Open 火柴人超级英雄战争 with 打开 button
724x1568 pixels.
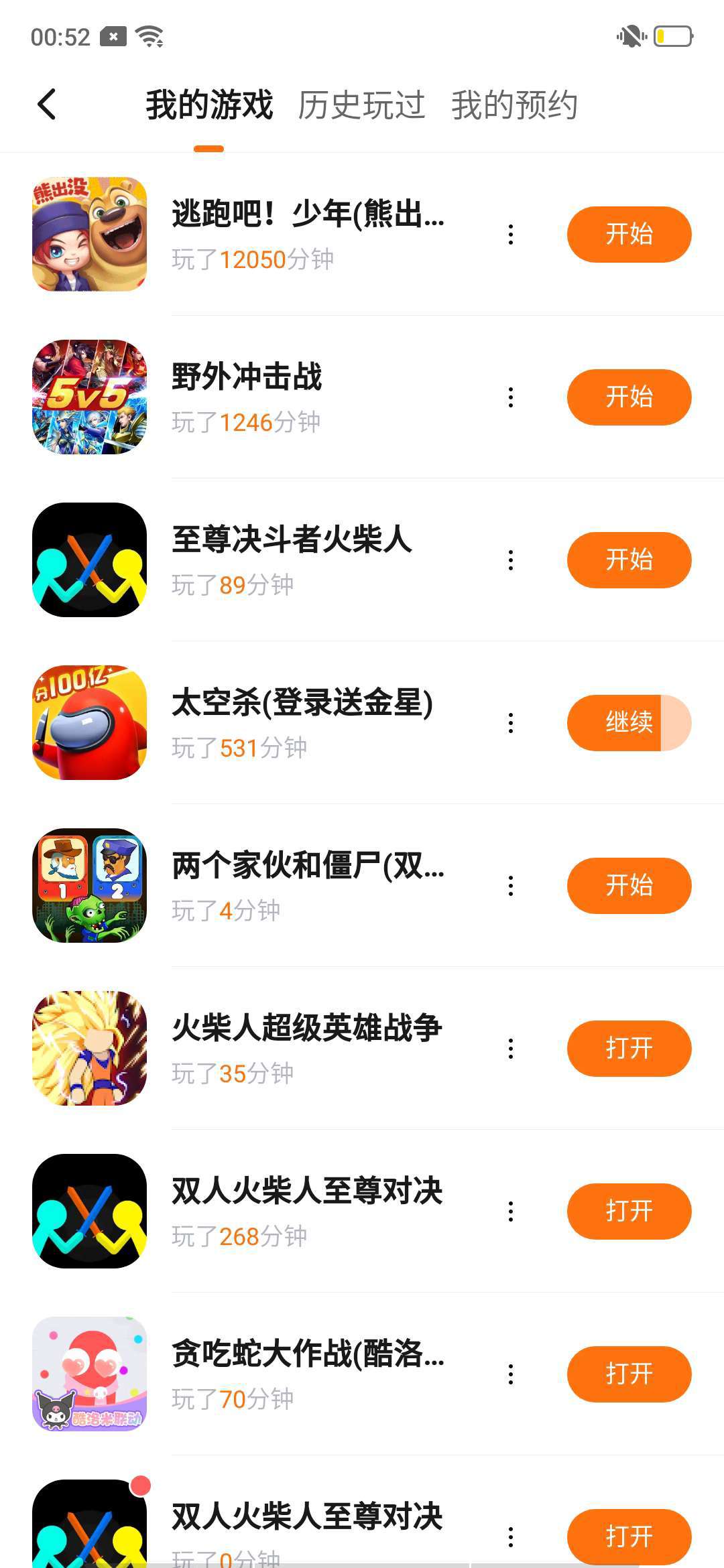click(x=628, y=1049)
